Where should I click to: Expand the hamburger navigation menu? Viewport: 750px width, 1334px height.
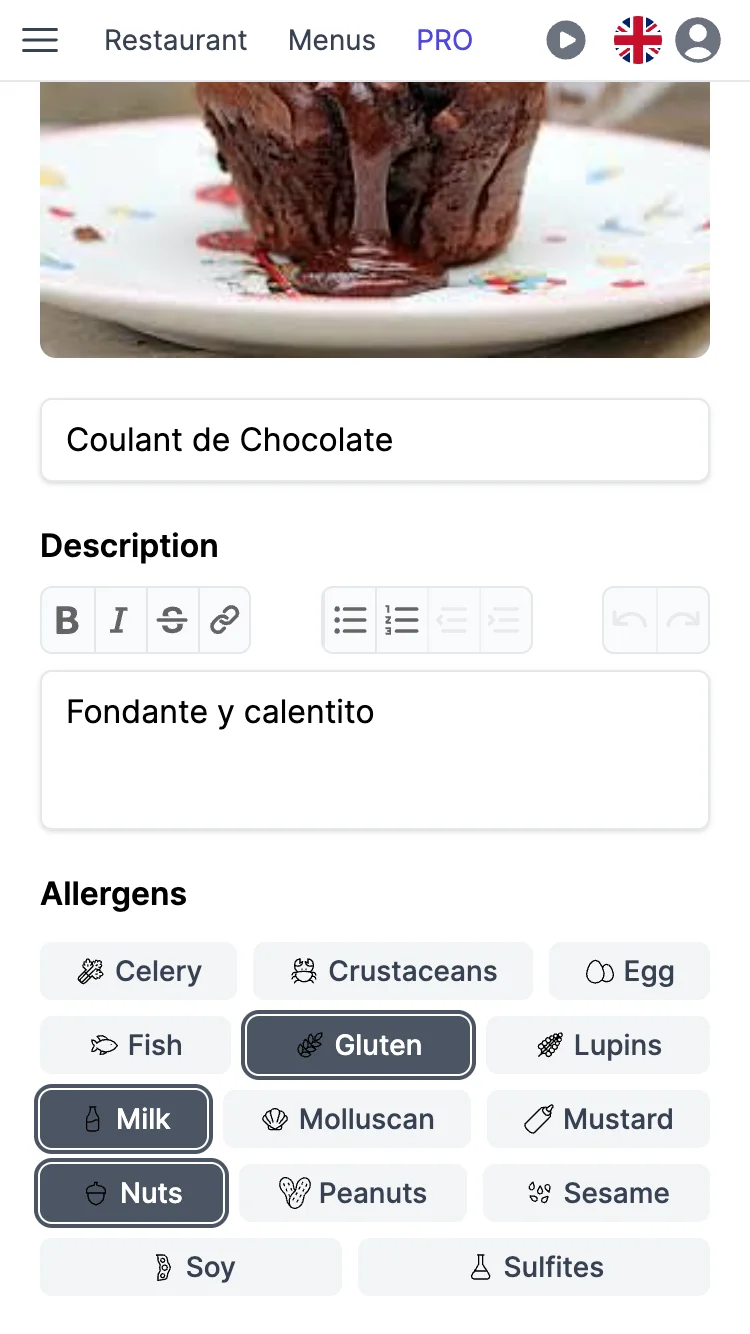40,40
